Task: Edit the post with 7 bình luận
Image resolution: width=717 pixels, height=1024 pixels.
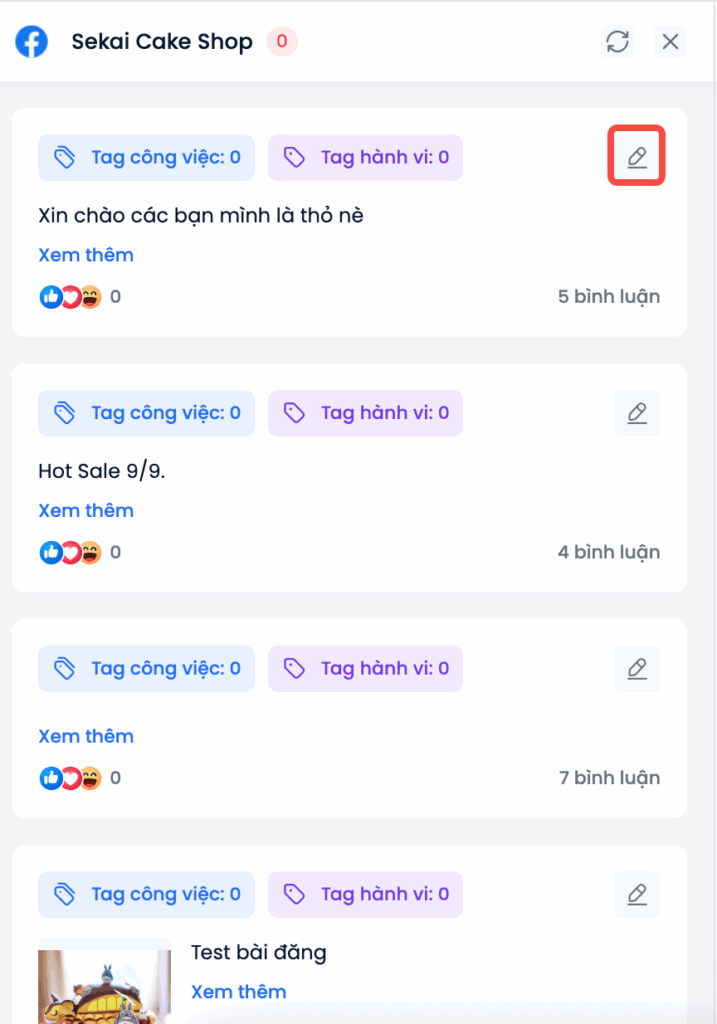Action: pos(637,668)
